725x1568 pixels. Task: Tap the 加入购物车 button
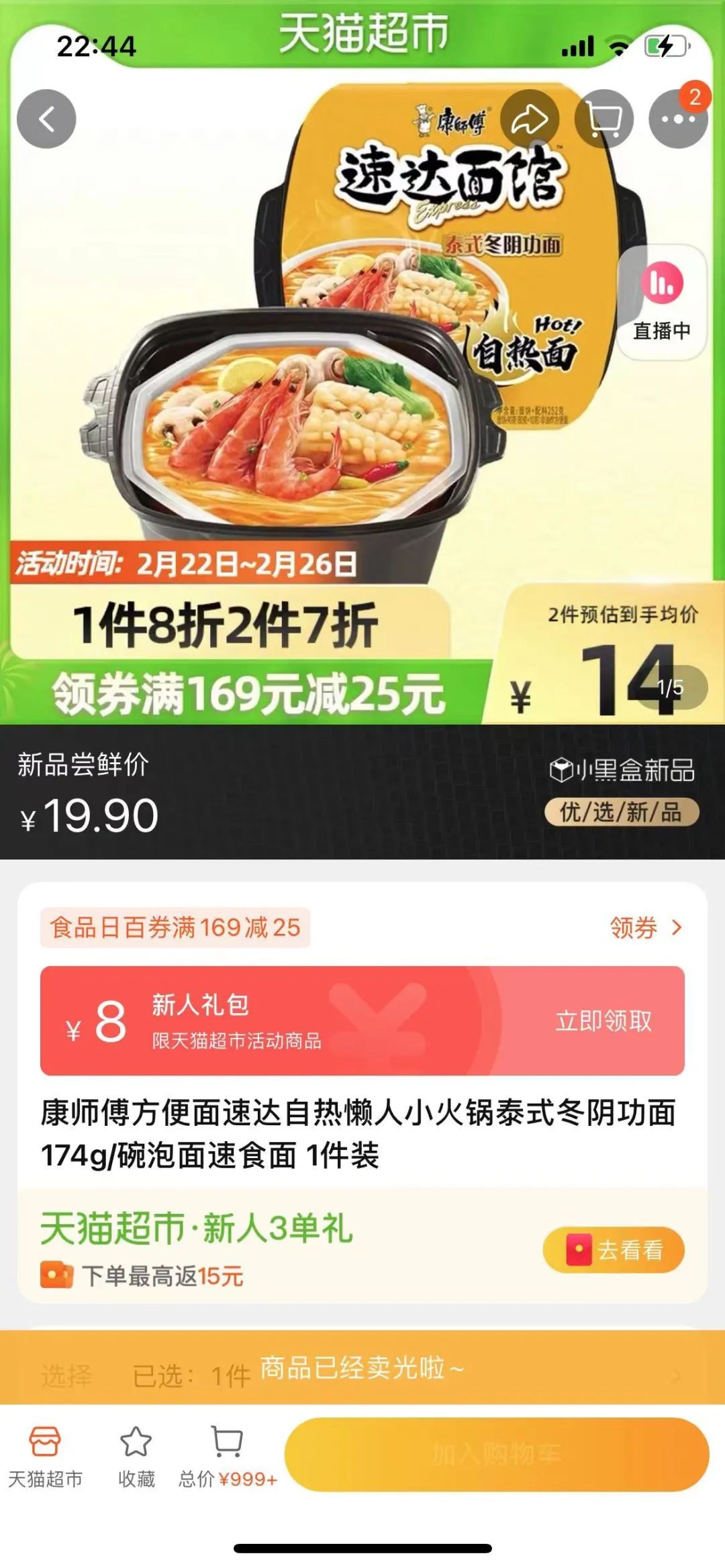click(x=496, y=1454)
